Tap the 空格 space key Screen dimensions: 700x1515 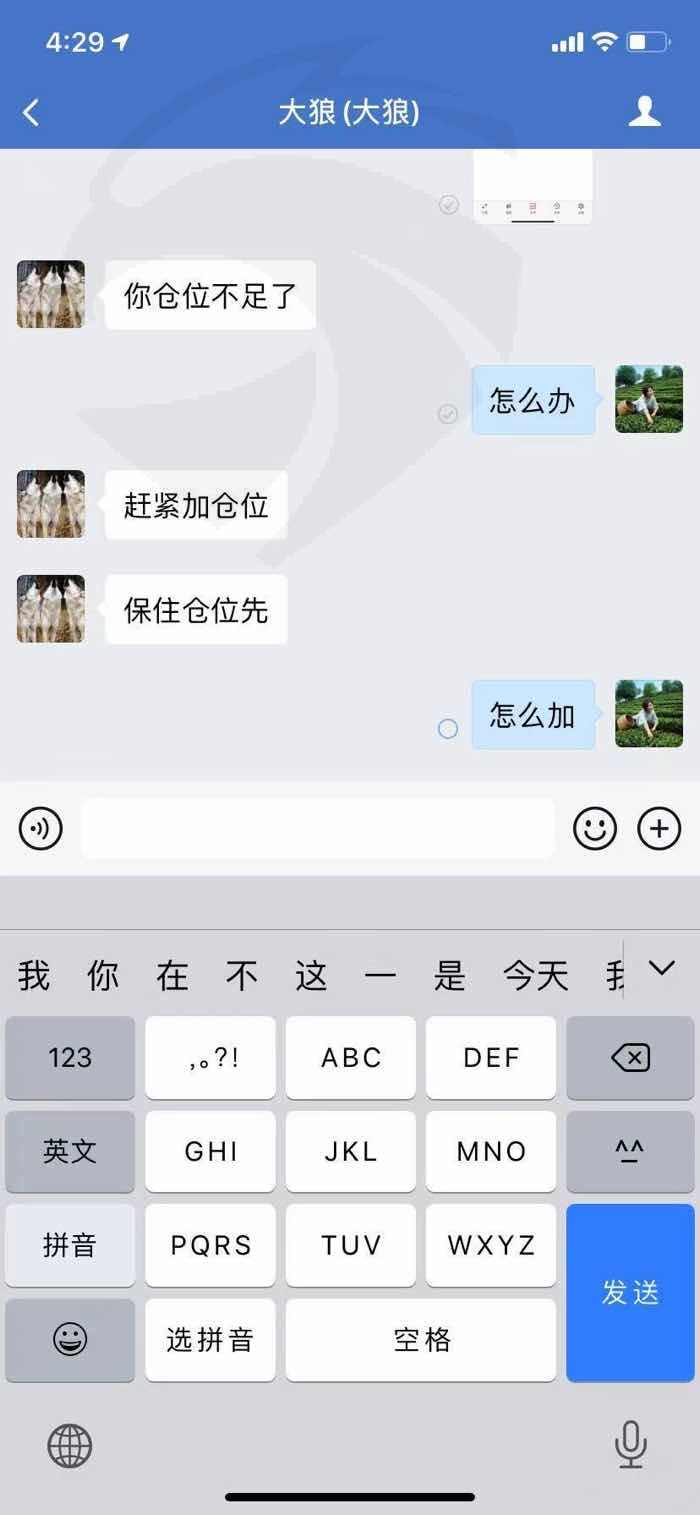[421, 1340]
